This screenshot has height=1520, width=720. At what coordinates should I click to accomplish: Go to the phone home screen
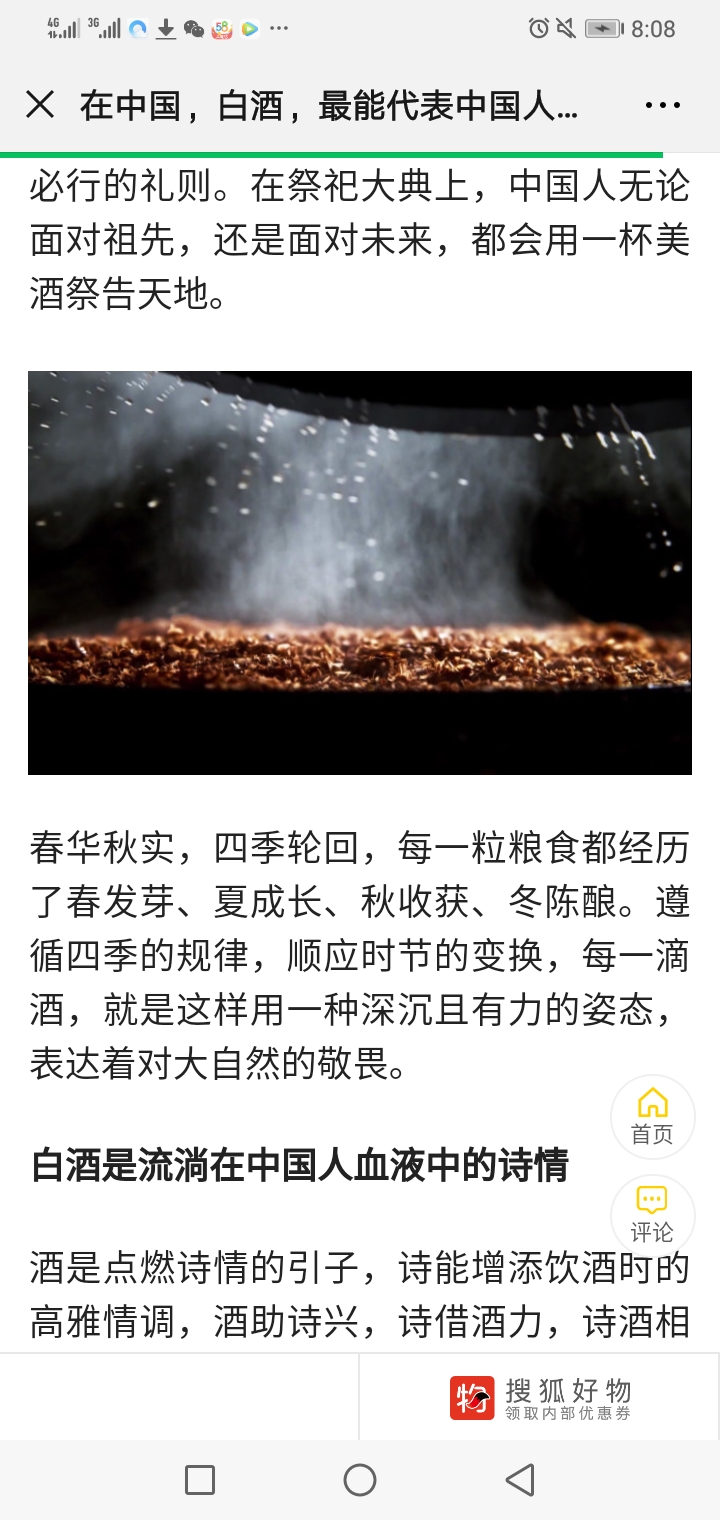click(360, 1480)
